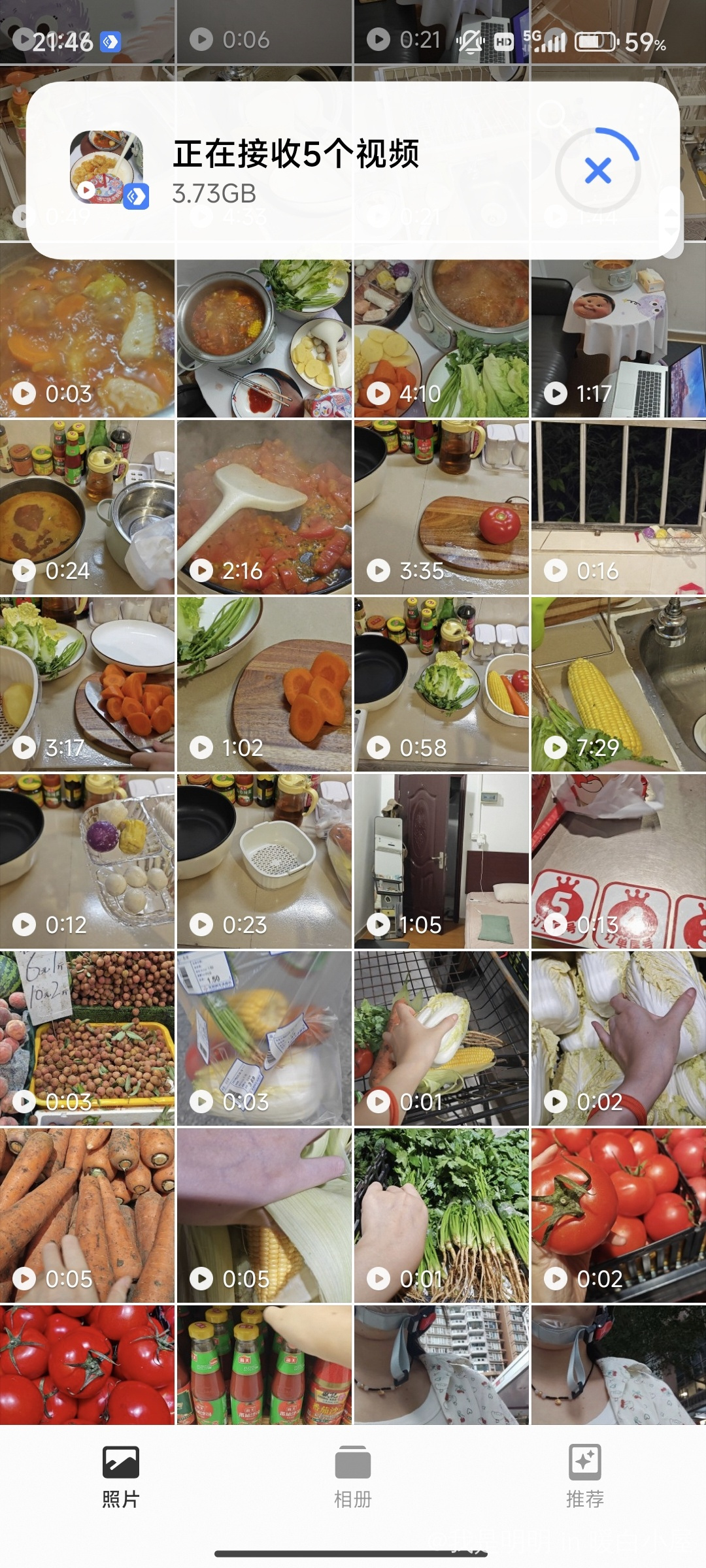
Task: Play the 3:35 tomato on cutting board video
Action: click(x=441, y=508)
